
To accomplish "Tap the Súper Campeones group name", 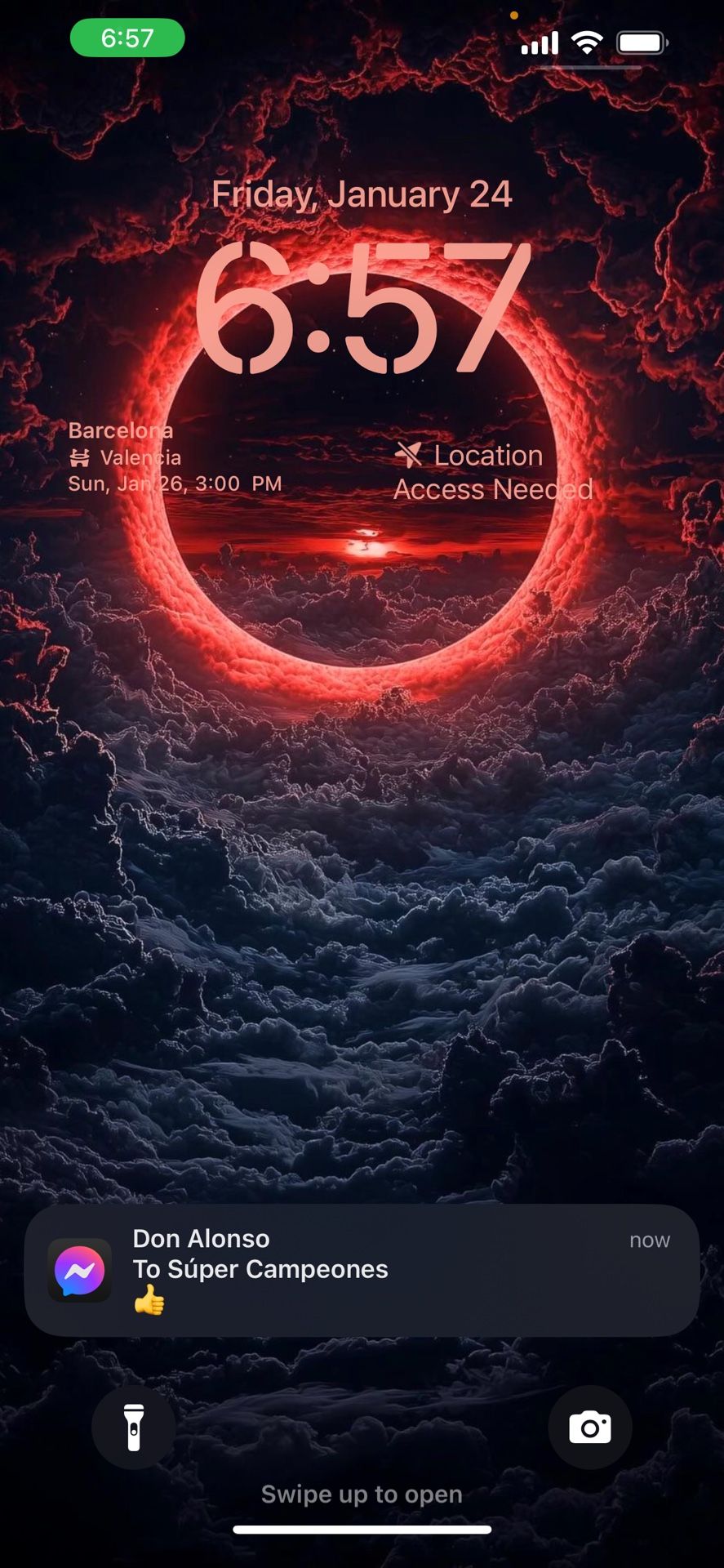I will (259, 1269).
